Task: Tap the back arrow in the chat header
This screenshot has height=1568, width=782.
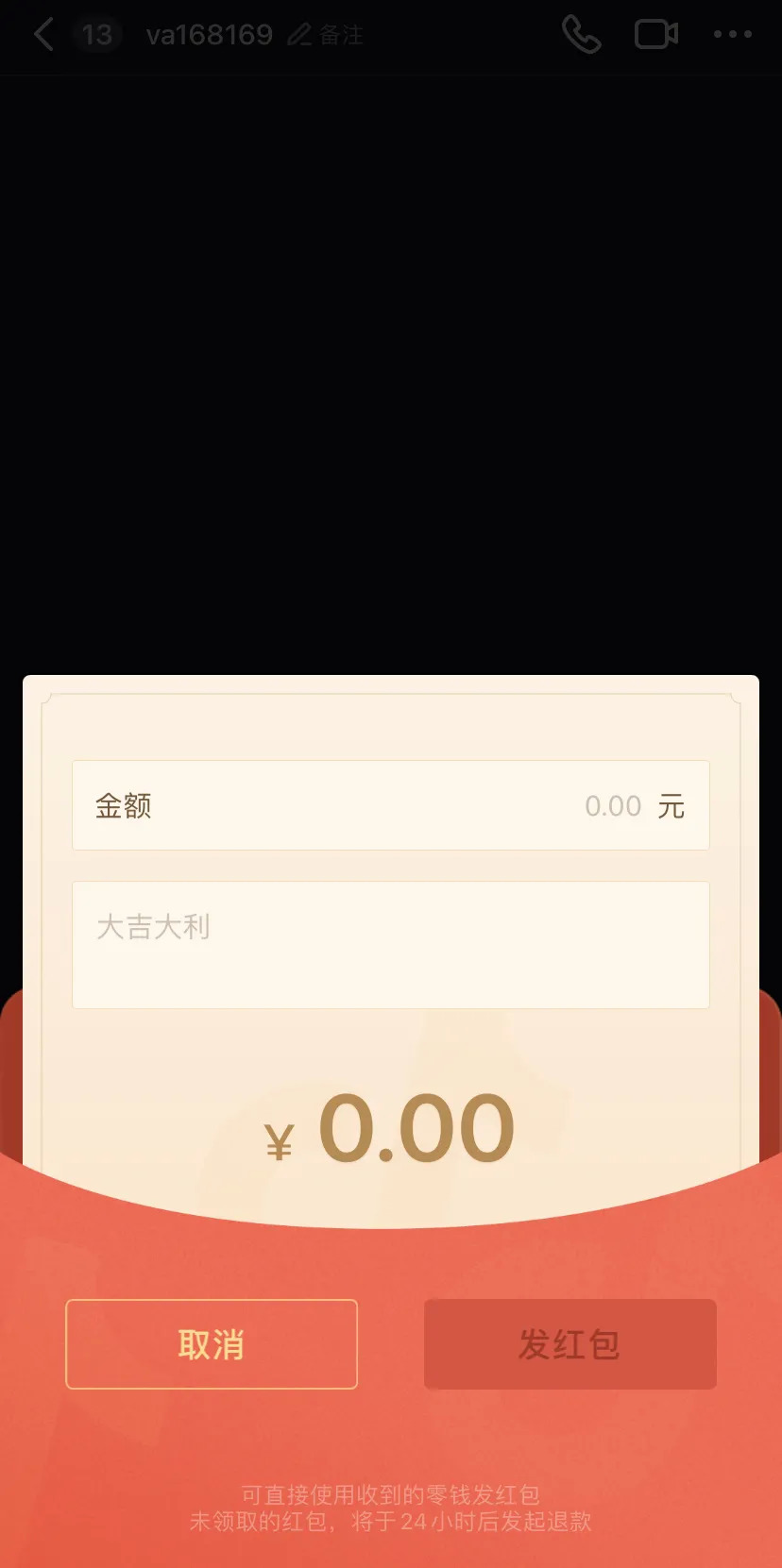Action: coord(43,35)
